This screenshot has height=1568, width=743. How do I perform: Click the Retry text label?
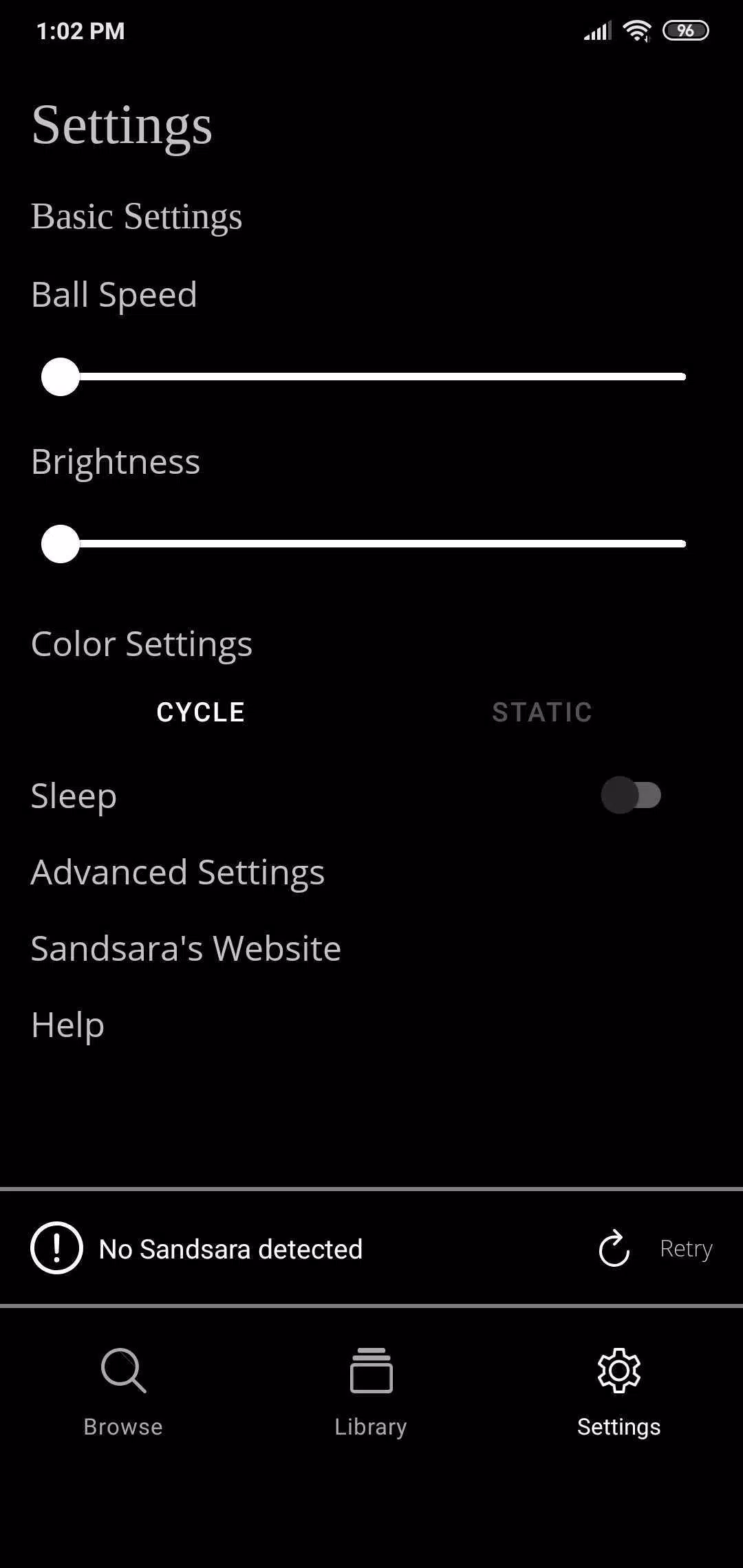[x=686, y=1248]
